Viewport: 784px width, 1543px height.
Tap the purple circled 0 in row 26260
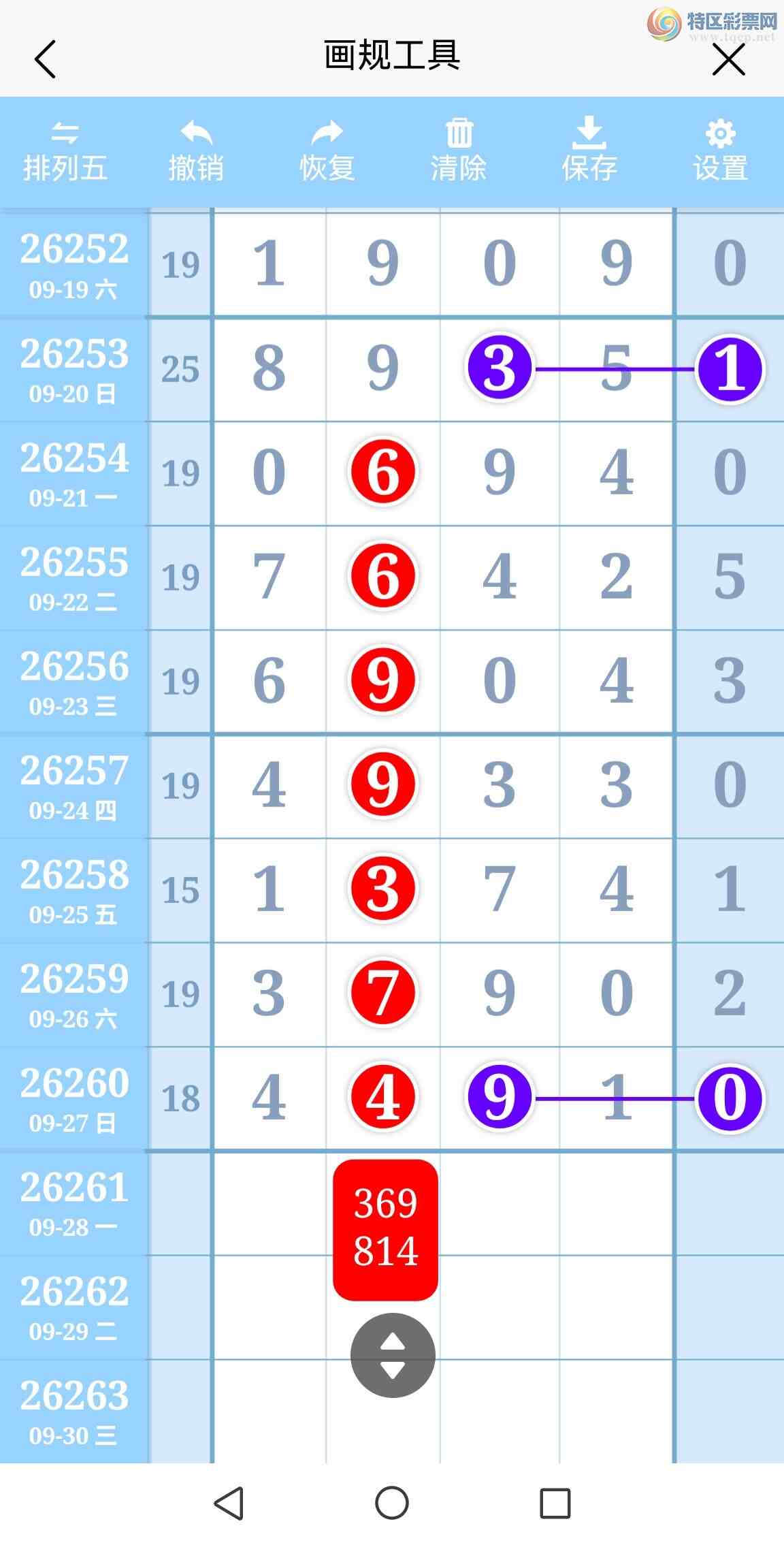pyautogui.click(x=730, y=1098)
